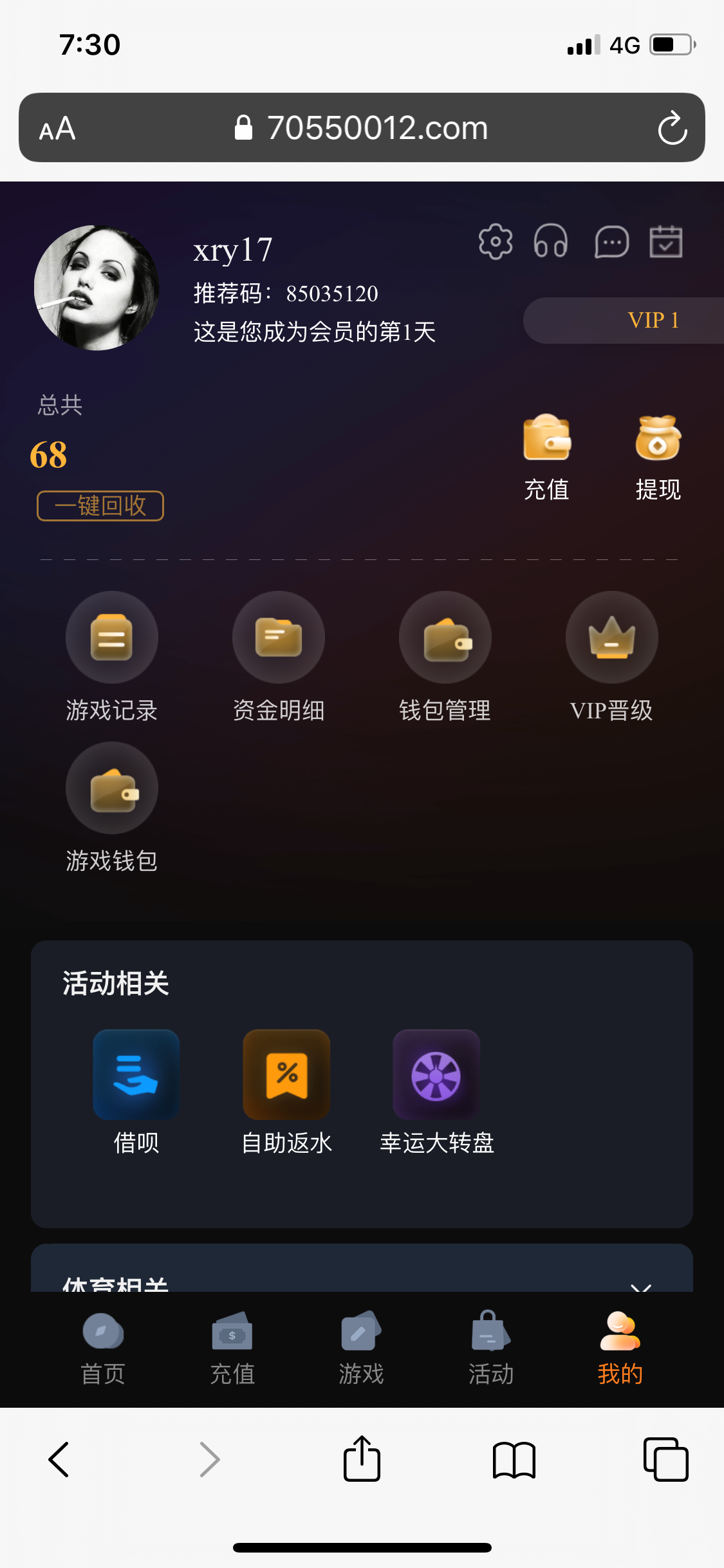The image size is (724, 1568).
Task: Switch to the 首页 home tab
Action: [x=102, y=1345]
